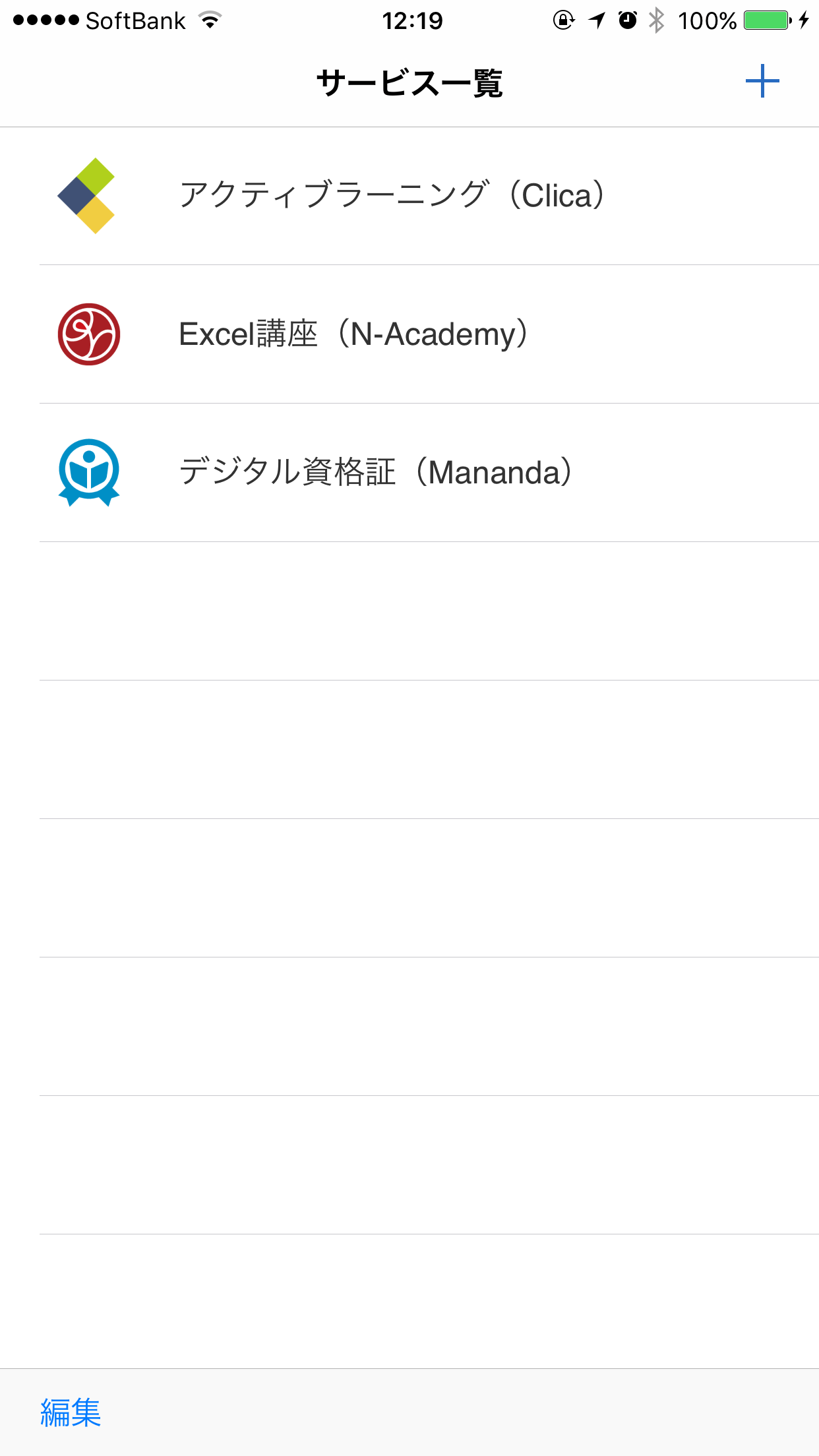Tap the plus icon to add a service
Screen dimensions: 819x1456
[x=762, y=81]
